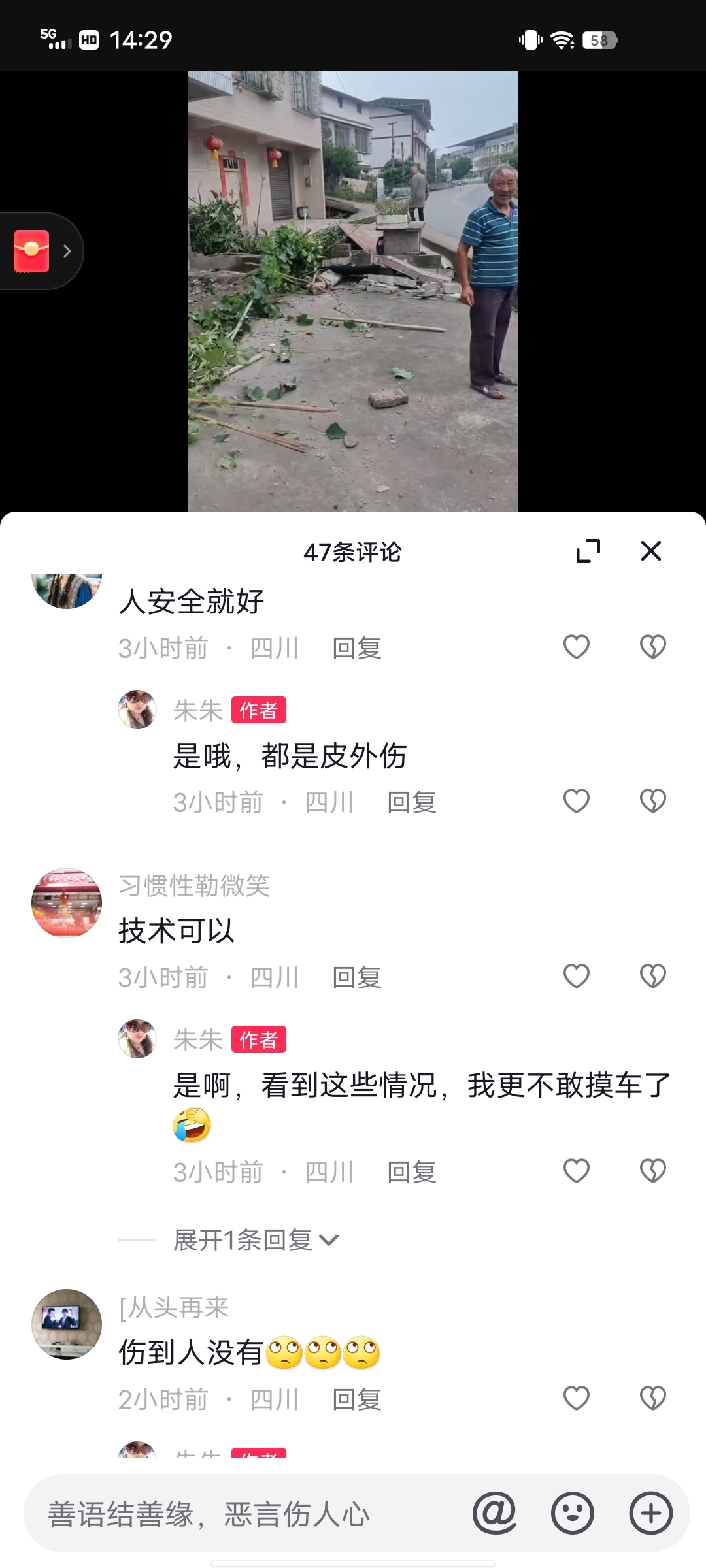Like the comment 技术可以
Viewport: 706px width, 1568px height.
click(x=576, y=976)
